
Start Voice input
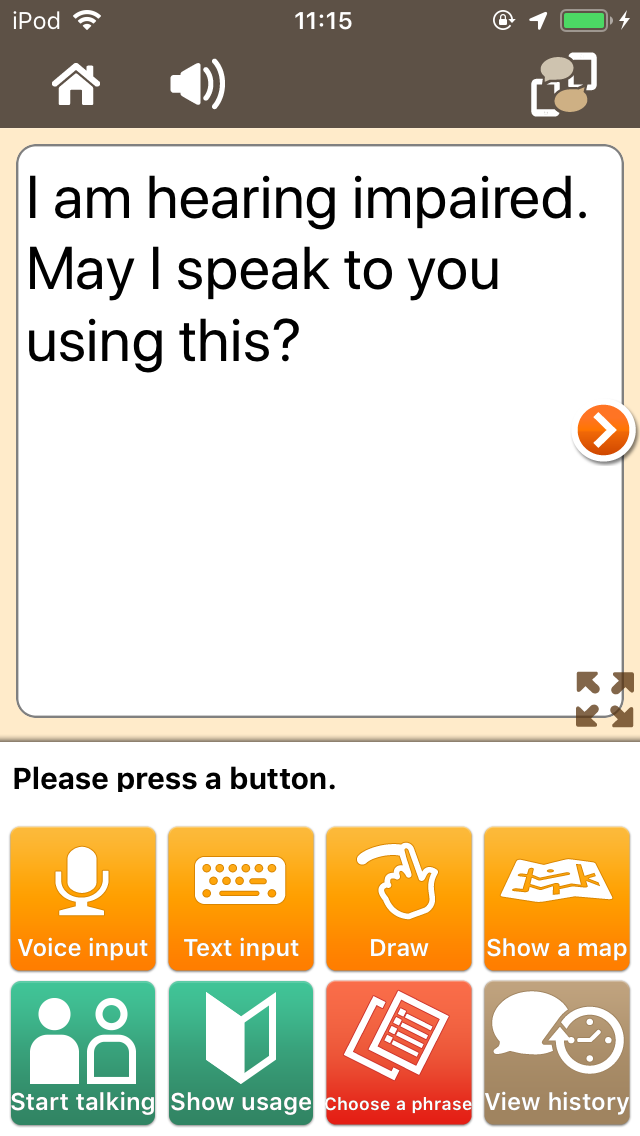(83, 898)
